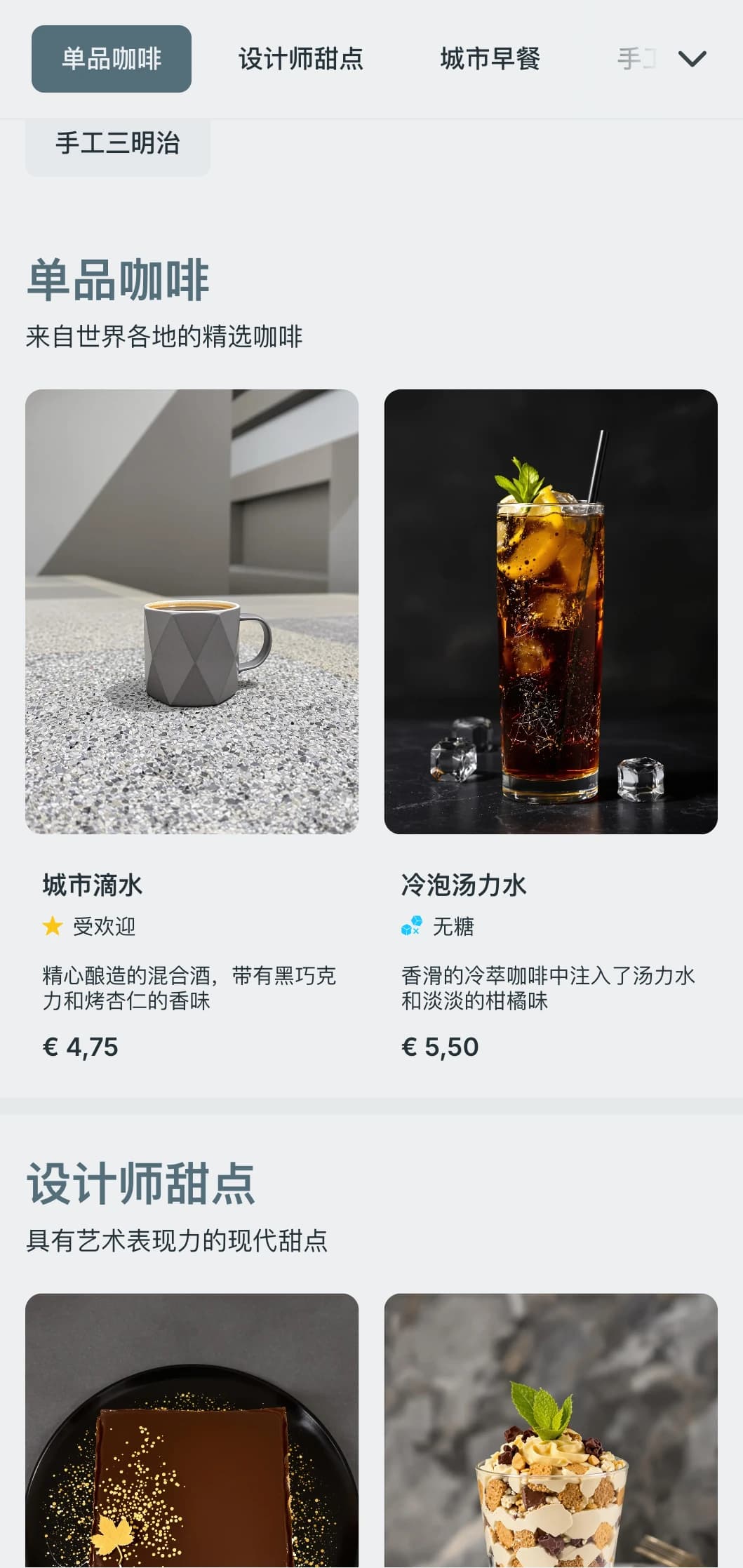
Task: Select the € 5,50 price on 冷泡汤力水
Action: tap(439, 1046)
